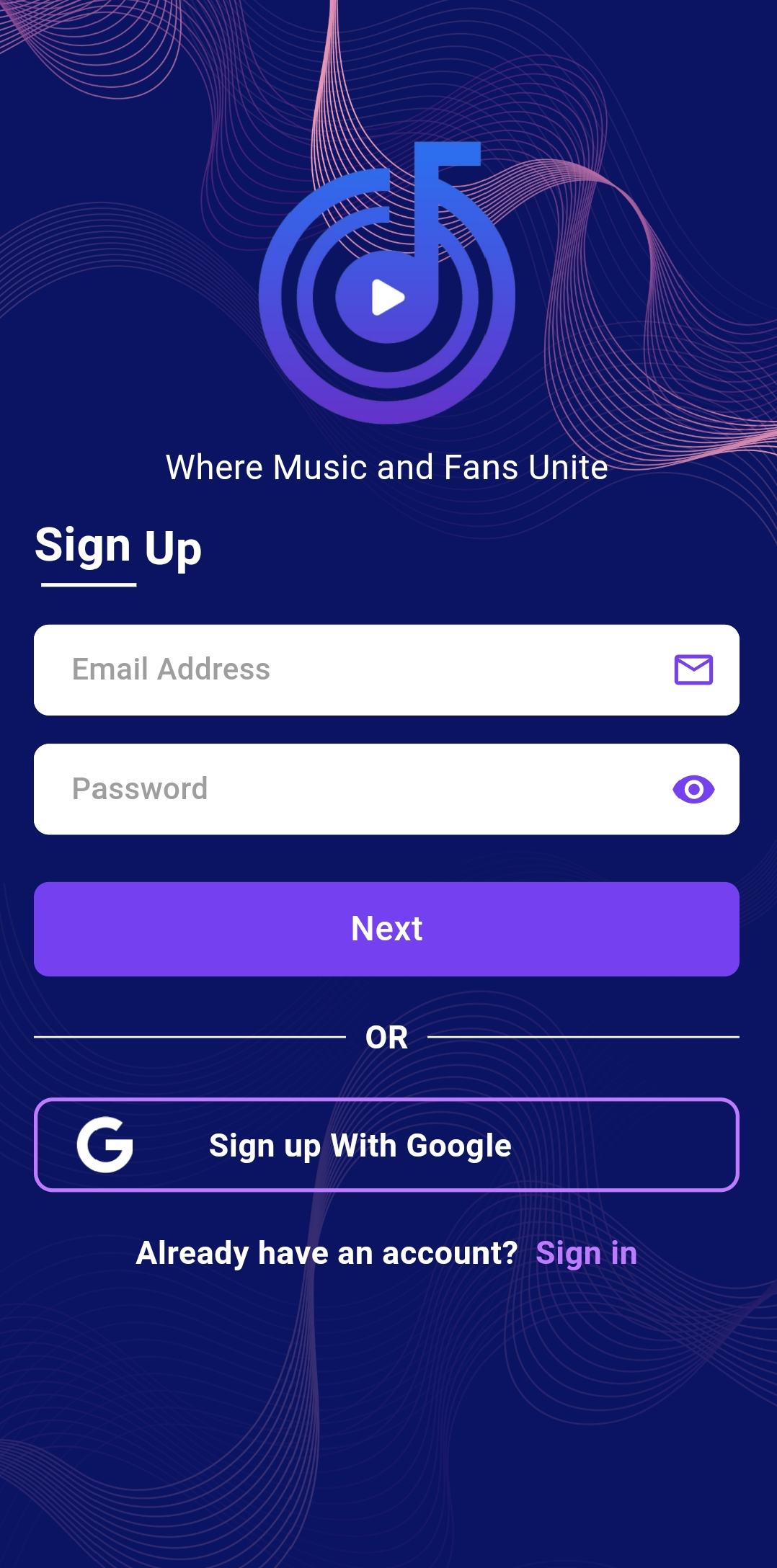
Task: Sign up With Google
Action: [387, 1145]
